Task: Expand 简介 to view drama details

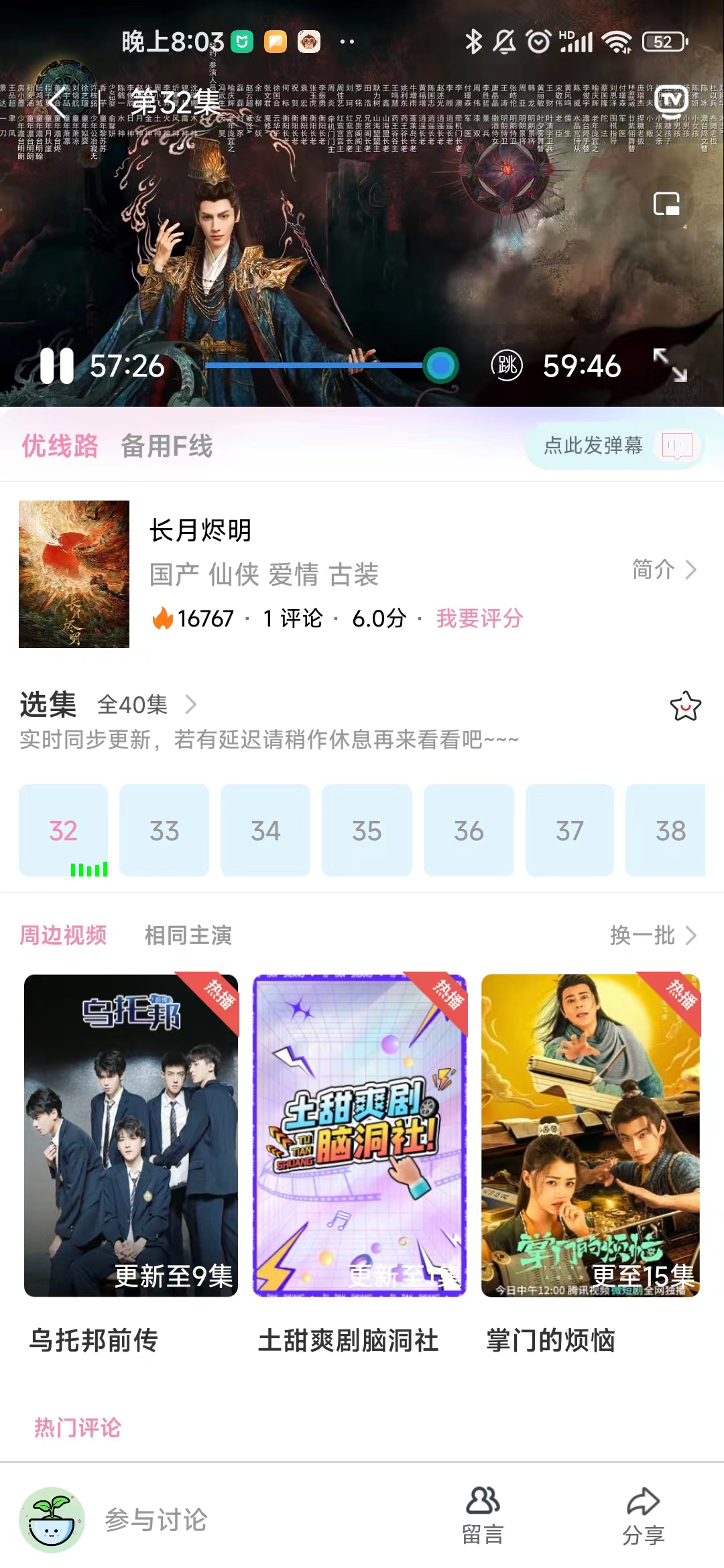Action: click(662, 570)
